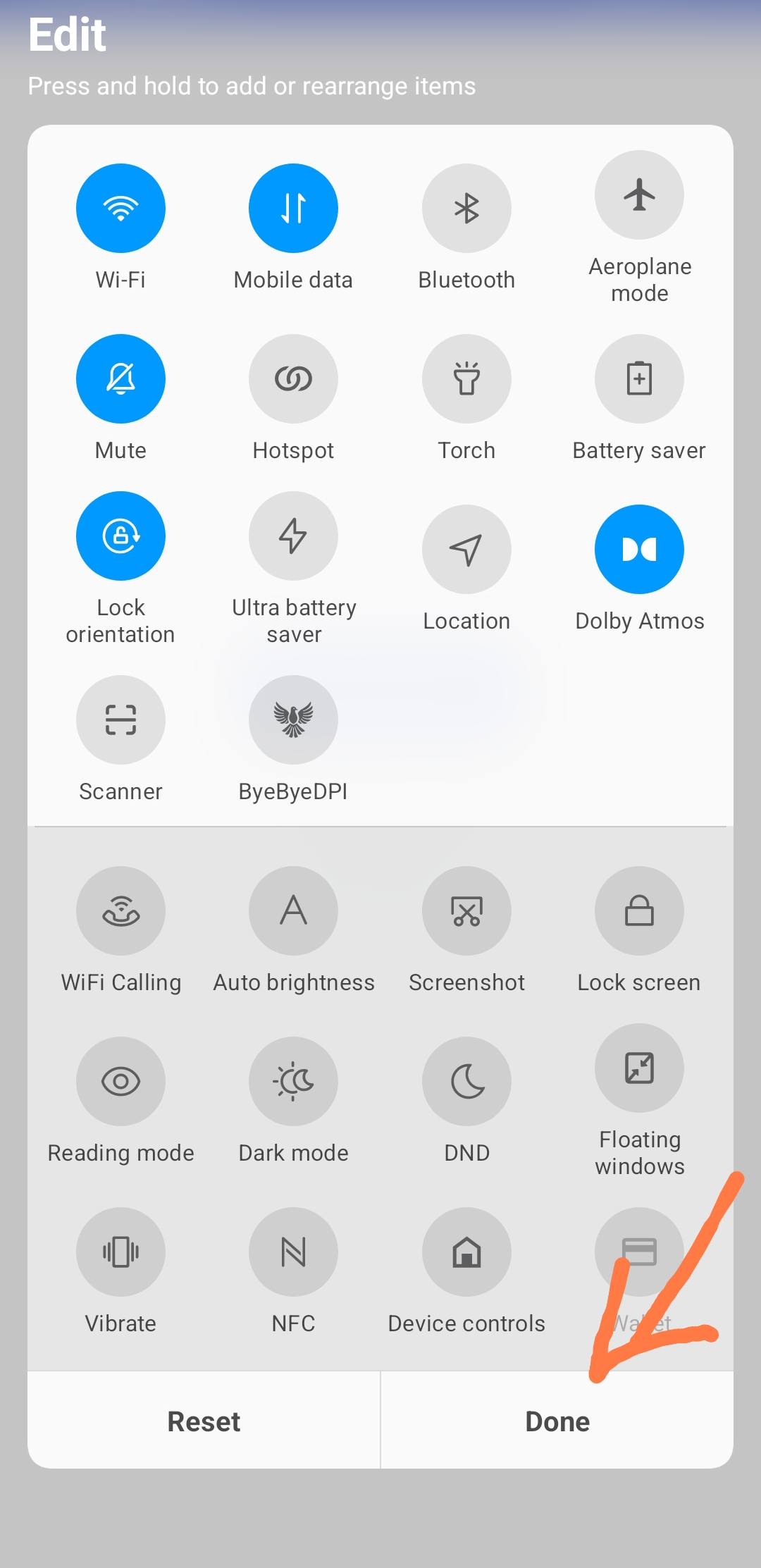
Task: Tap Reset to restore default tiles
Action: pos(204,1421)
